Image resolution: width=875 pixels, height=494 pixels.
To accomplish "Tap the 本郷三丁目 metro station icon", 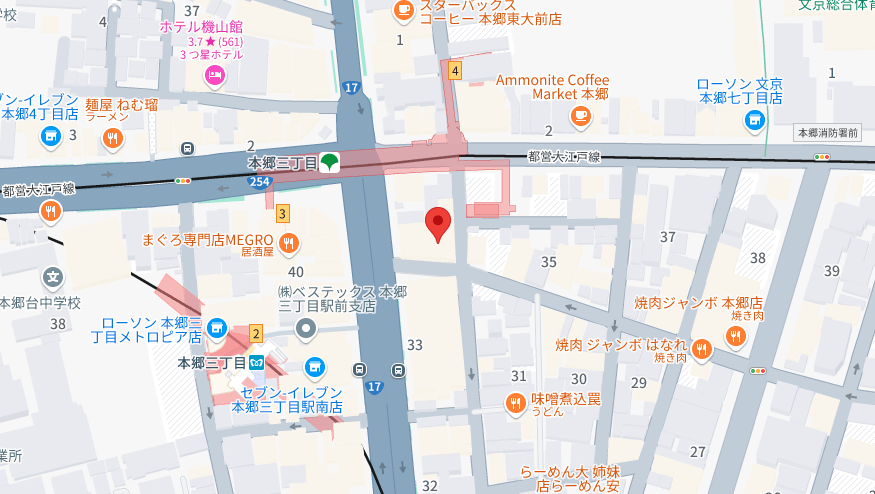I will pyautogui.click(x=257, y=362).
